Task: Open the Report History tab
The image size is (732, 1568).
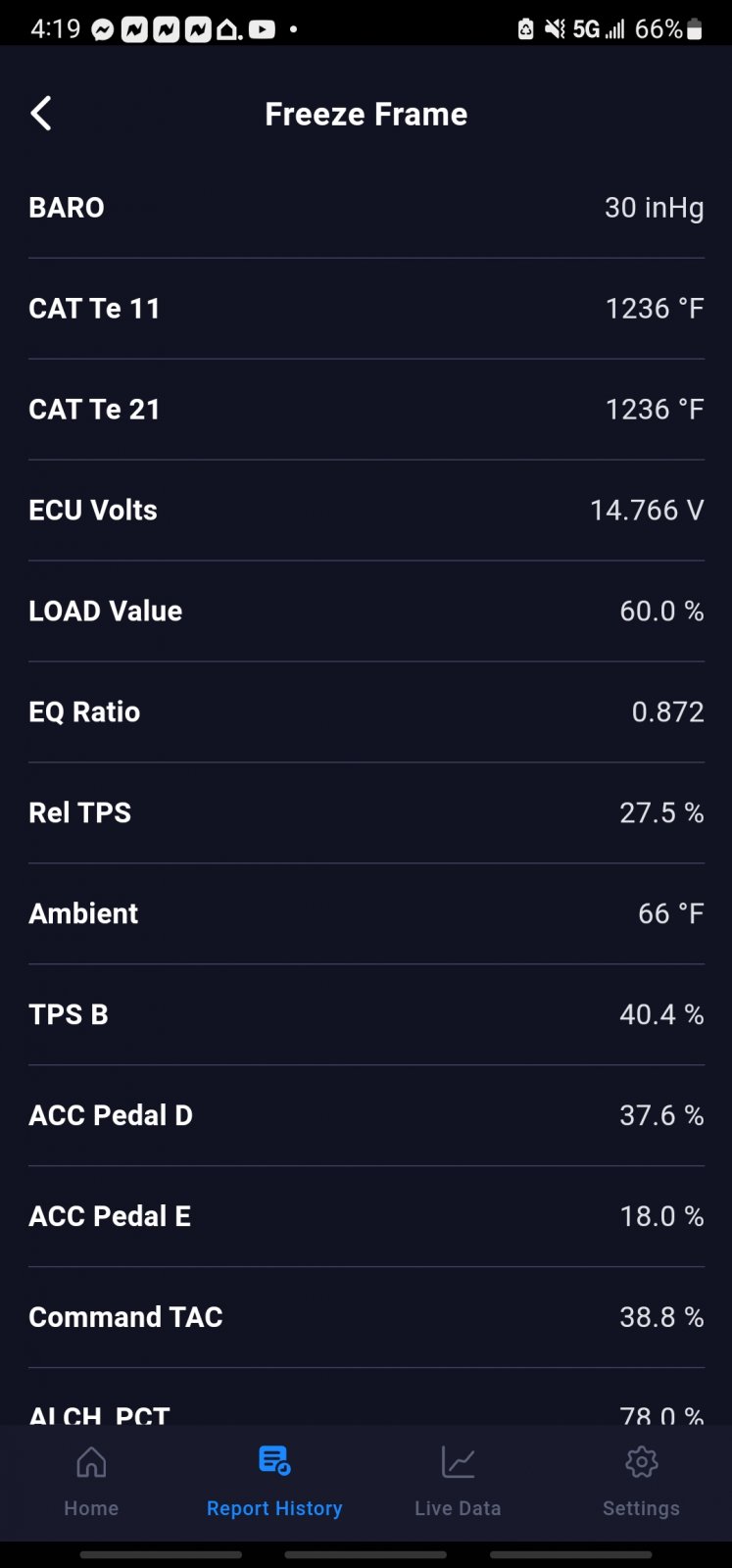Action: pos(274,1482)
